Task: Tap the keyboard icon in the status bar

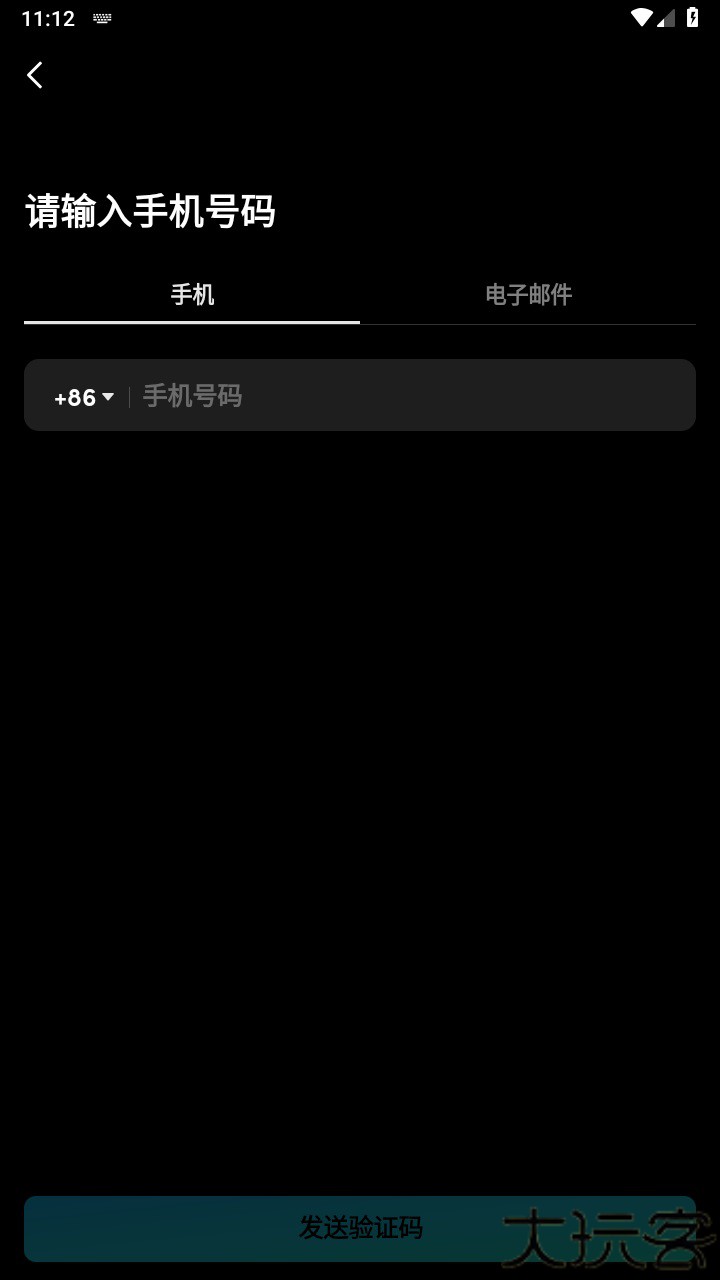Action: 101,18
